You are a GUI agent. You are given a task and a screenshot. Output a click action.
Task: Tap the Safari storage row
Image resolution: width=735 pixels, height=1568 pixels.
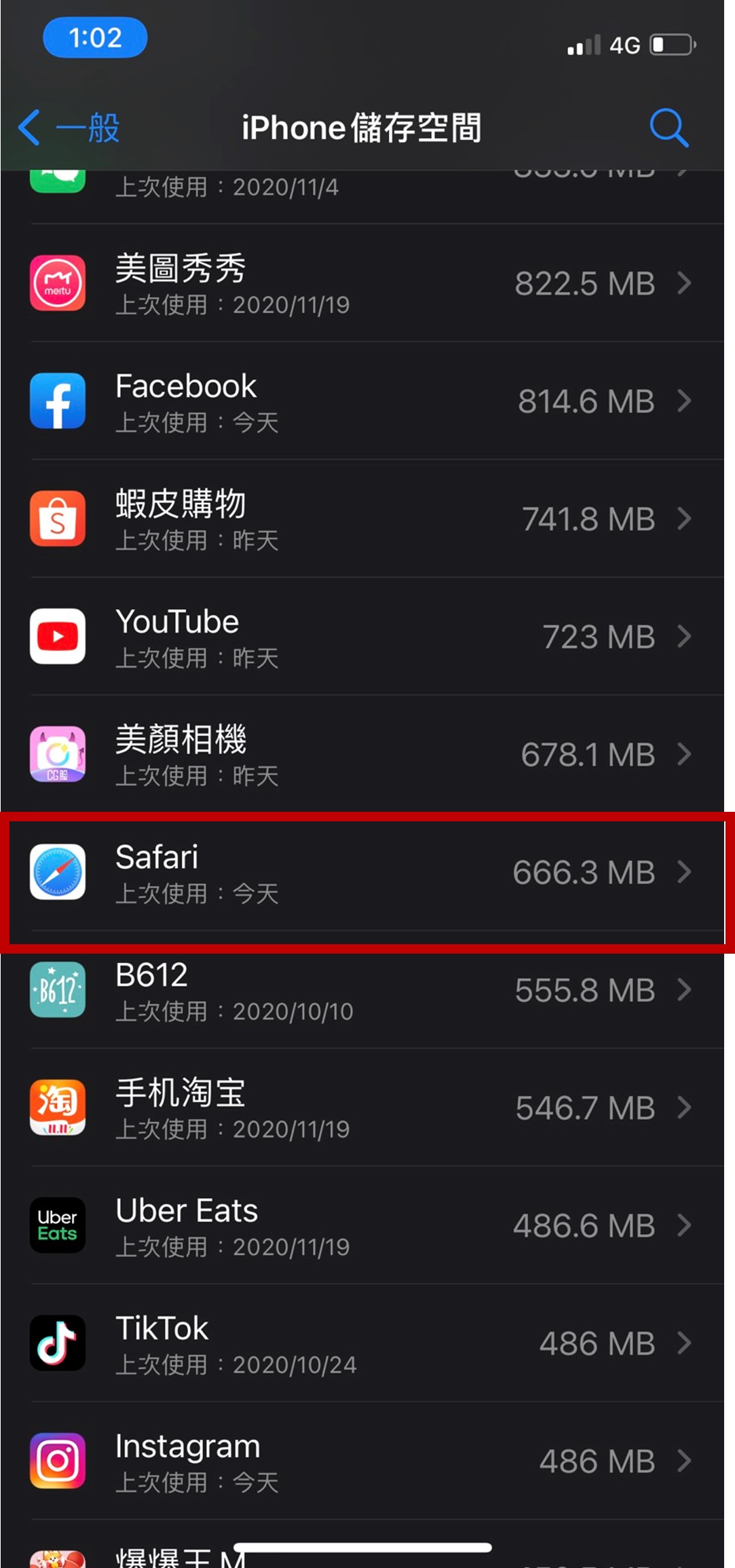tap(366, 873)
